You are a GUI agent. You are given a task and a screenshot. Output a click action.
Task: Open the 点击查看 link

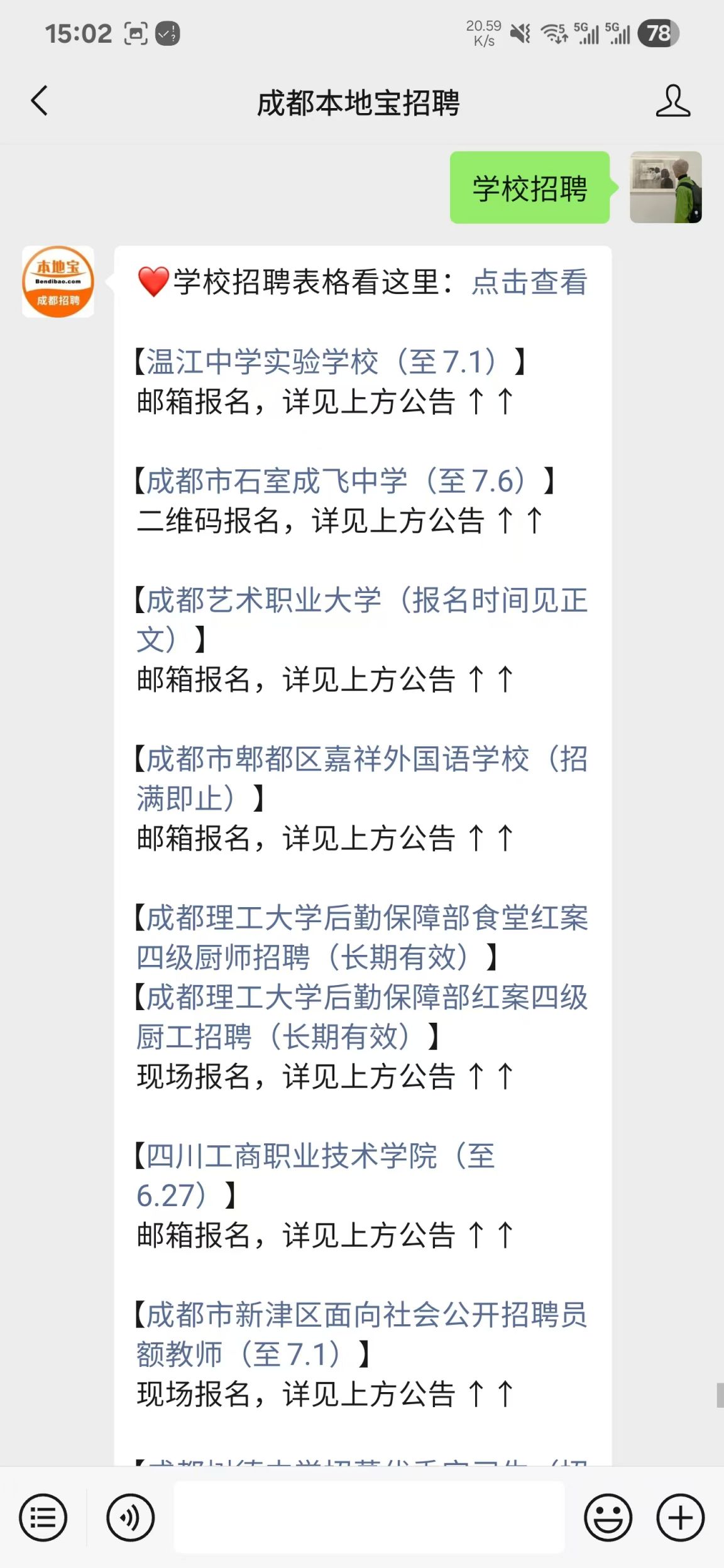tap(529, 281)
